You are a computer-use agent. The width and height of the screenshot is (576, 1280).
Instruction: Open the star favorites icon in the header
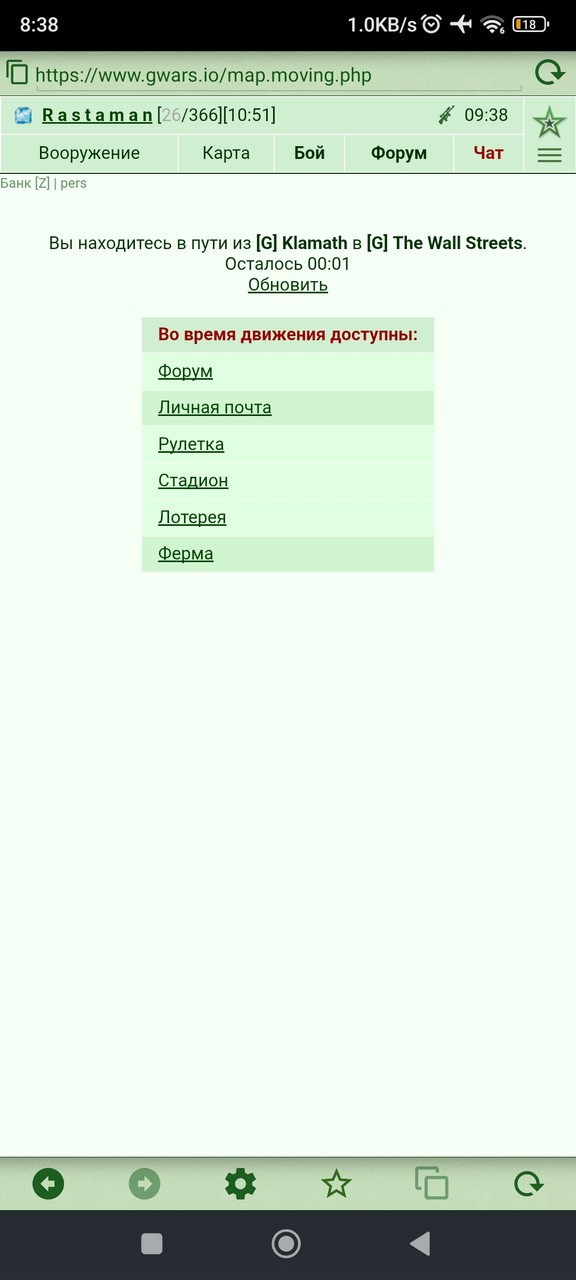(x=549, y=123)
